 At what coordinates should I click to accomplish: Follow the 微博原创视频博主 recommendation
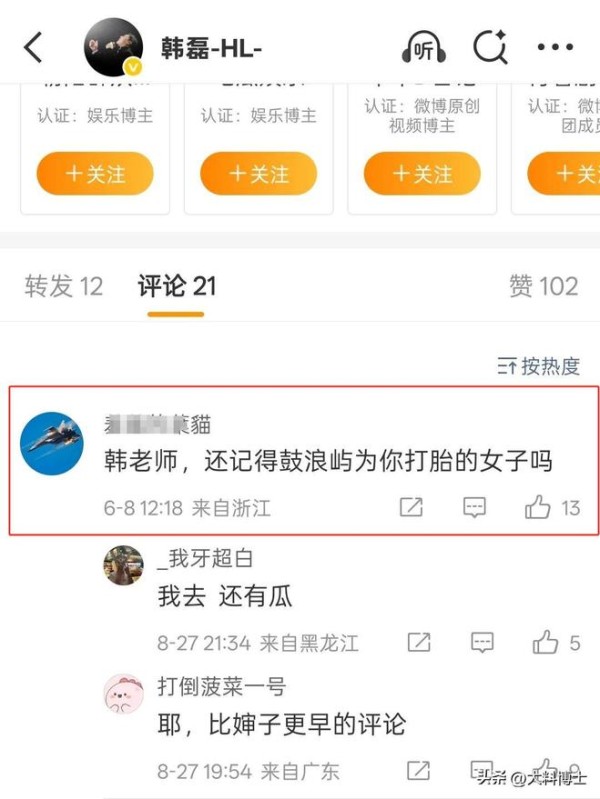point(421,174)
